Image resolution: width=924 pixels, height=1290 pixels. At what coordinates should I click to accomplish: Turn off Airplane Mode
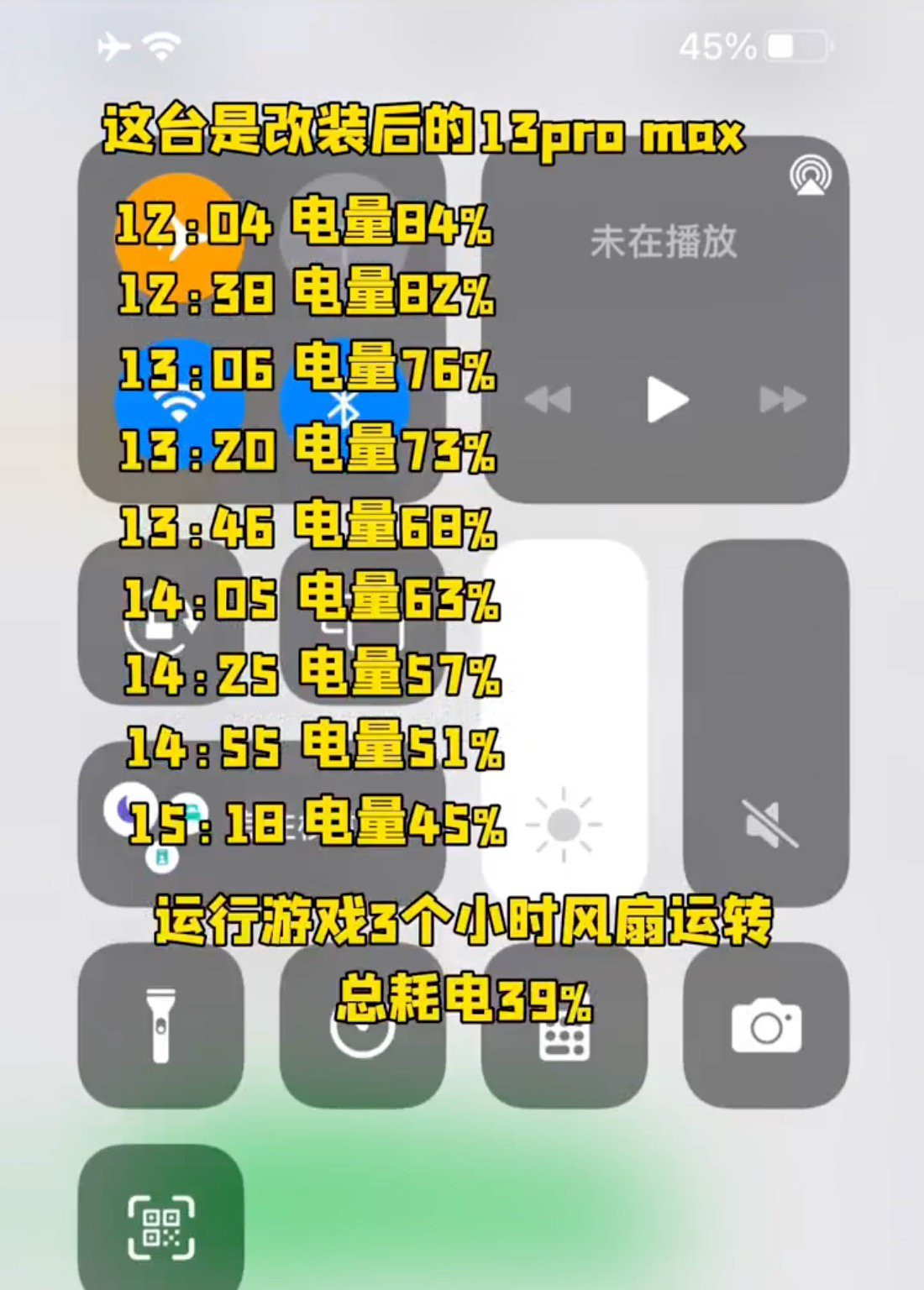179,237
